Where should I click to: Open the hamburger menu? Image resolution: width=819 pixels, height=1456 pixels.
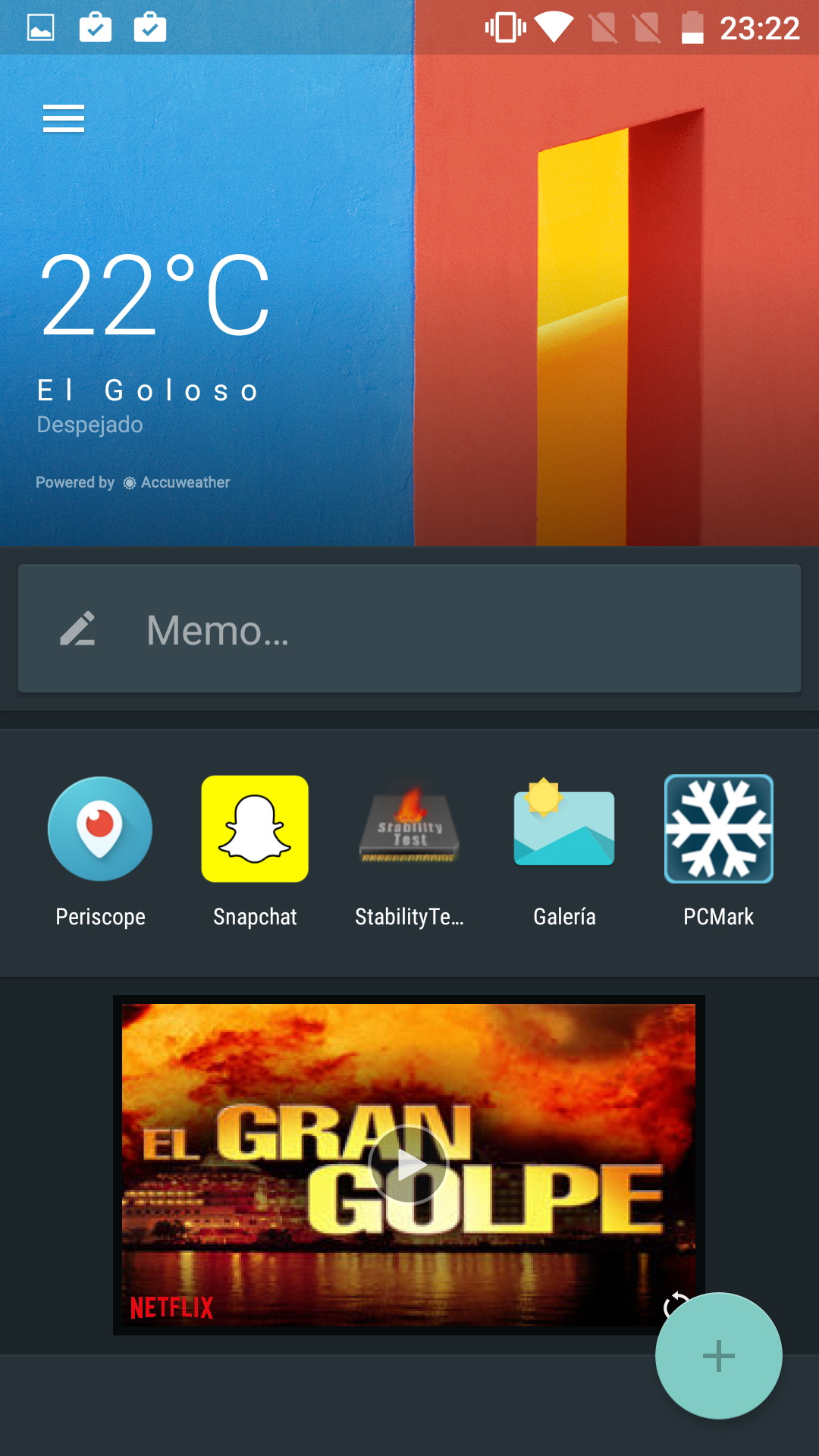tap(64, 118)
